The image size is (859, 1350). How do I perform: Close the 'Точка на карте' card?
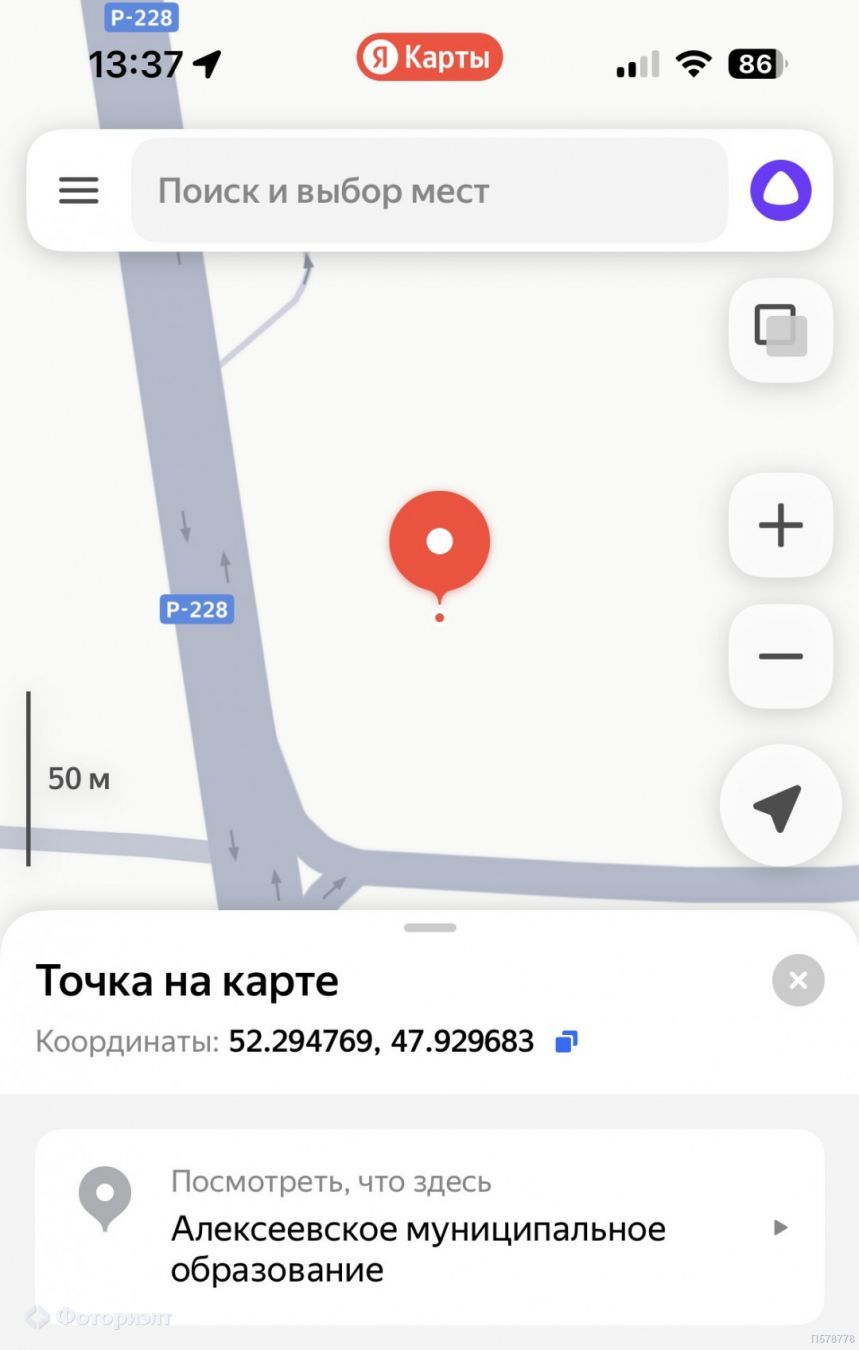[798, 980]
